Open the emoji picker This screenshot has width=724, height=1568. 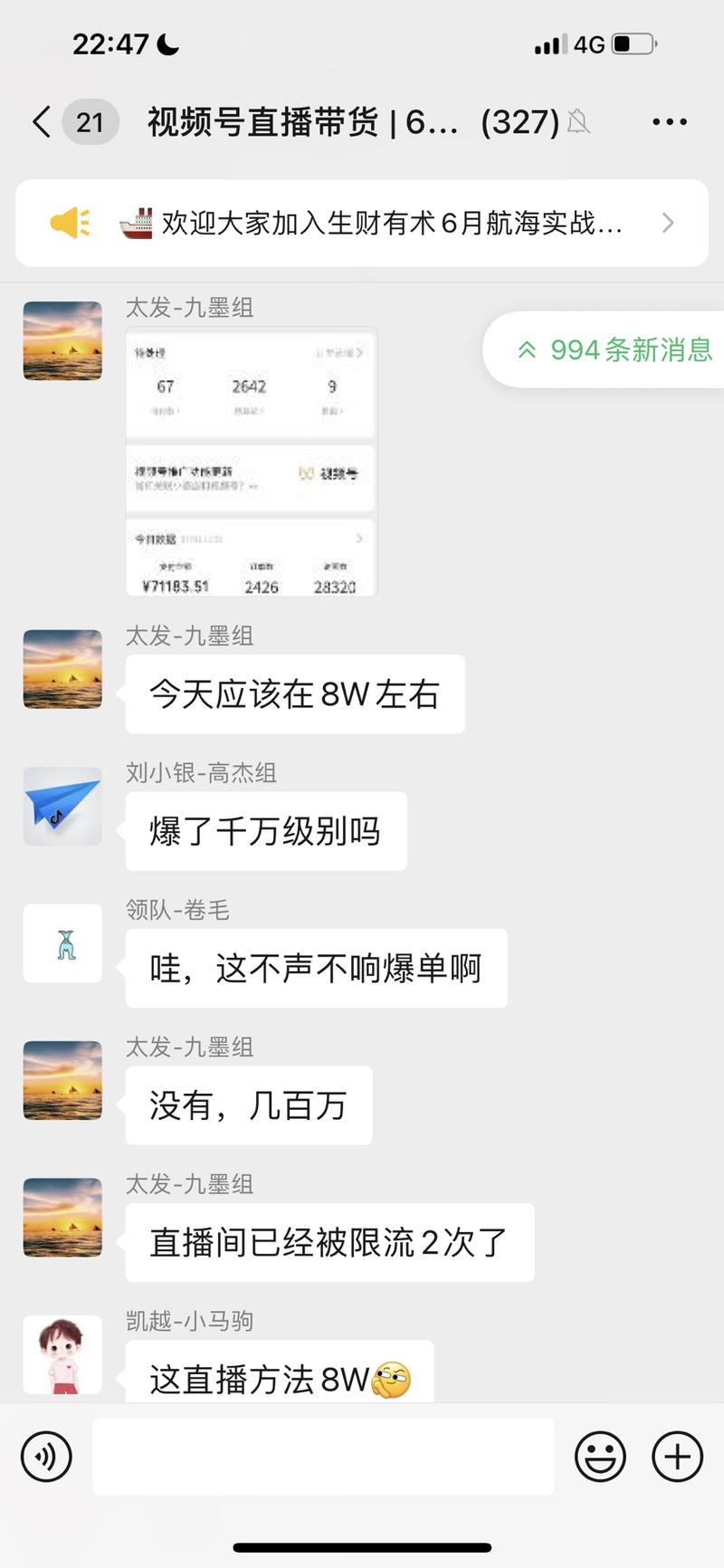pos(599,1456)
